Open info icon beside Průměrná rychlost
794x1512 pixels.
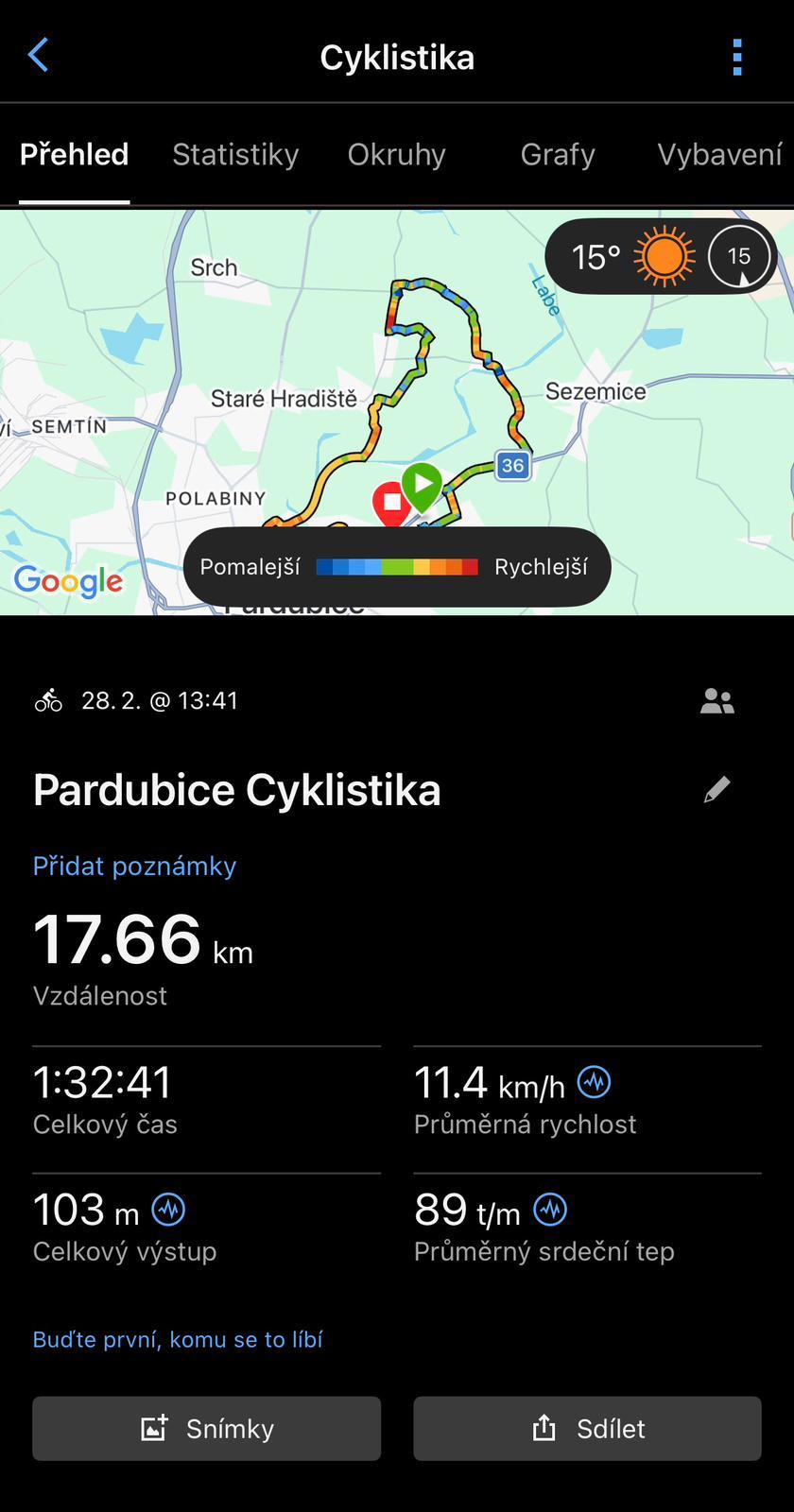[595, 1081]
